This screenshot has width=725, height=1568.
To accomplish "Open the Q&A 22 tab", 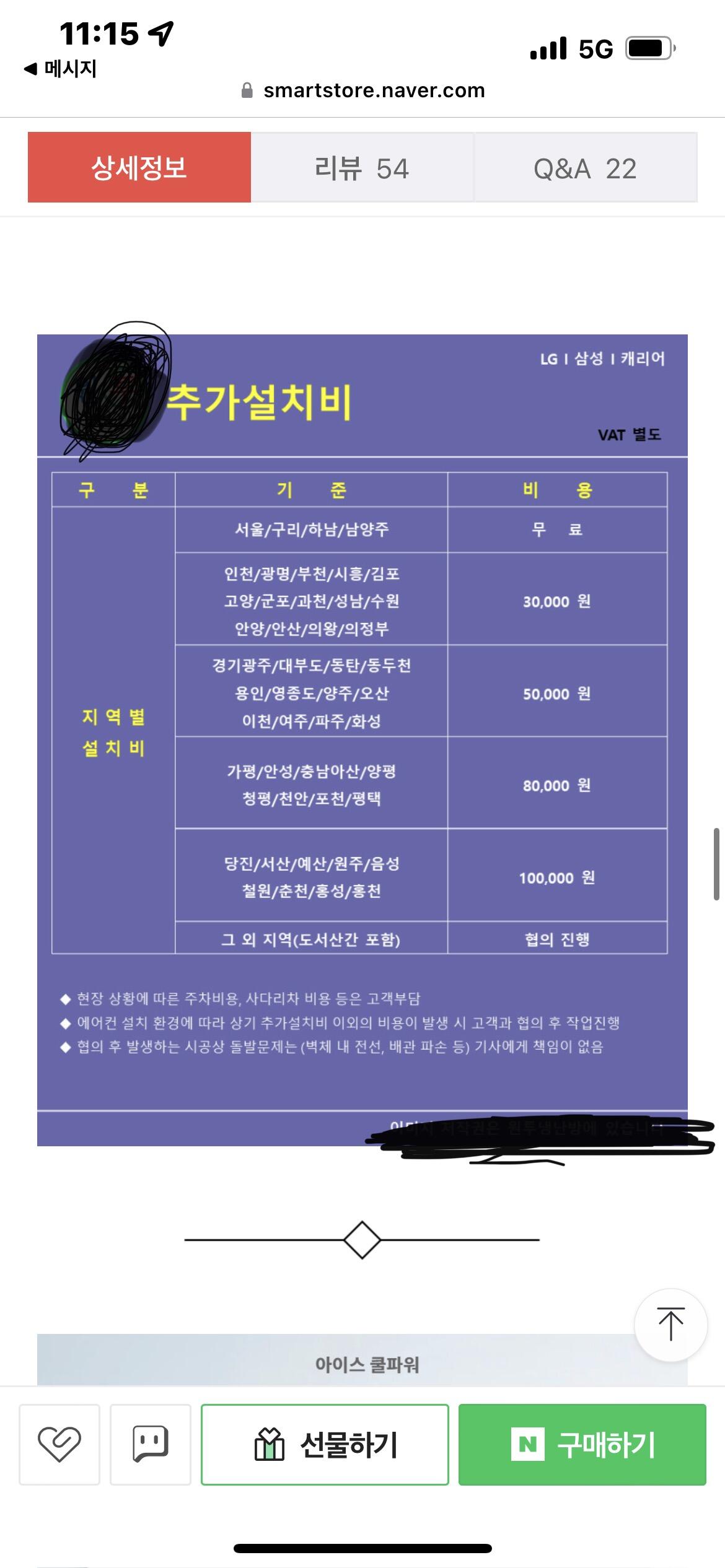I will (586, 167).
